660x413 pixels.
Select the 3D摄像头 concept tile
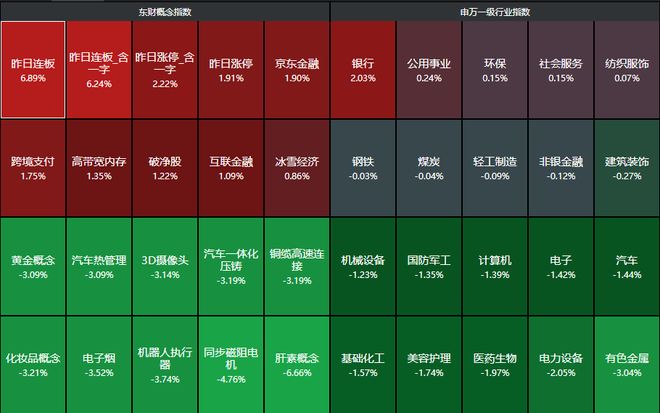tap(165, 265)
